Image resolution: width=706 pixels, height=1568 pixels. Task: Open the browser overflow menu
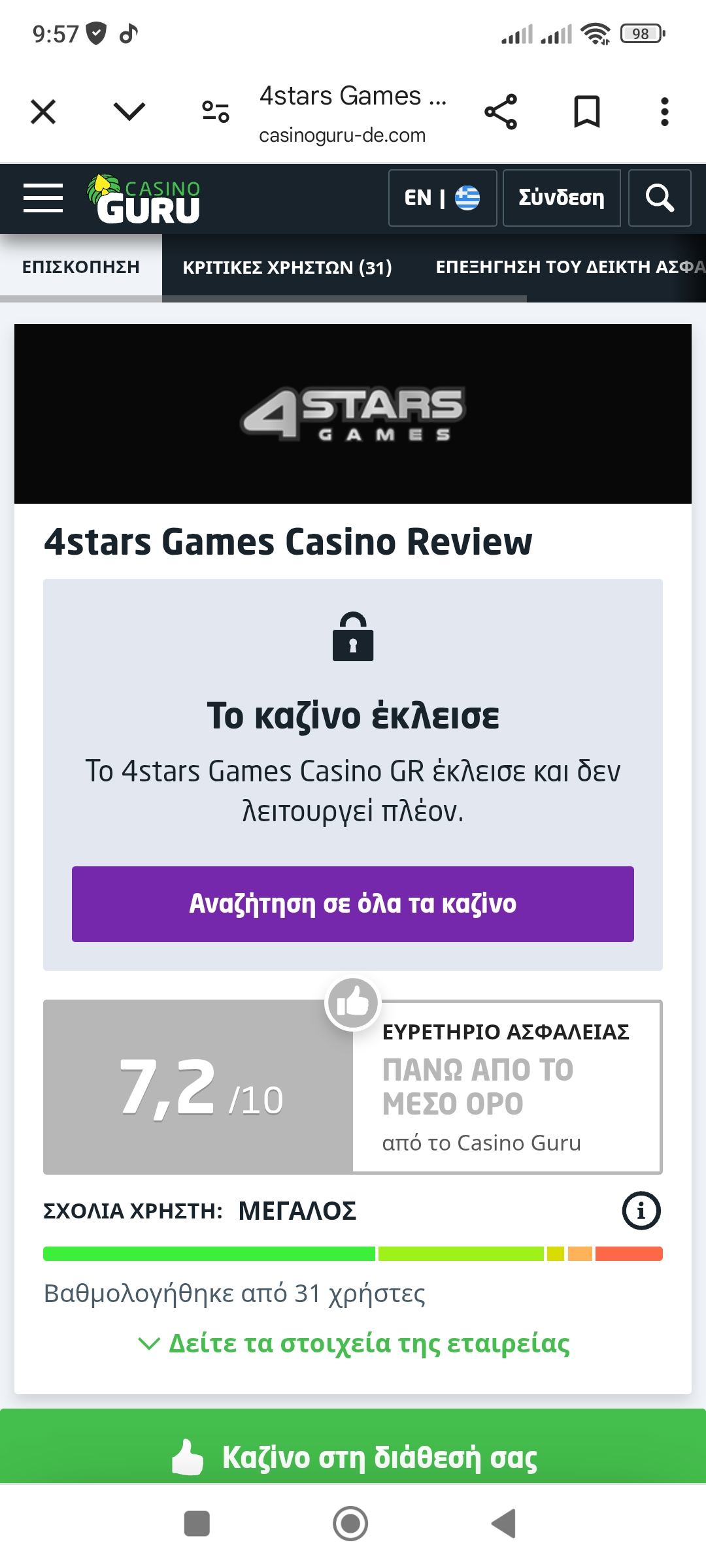[664, 112]
